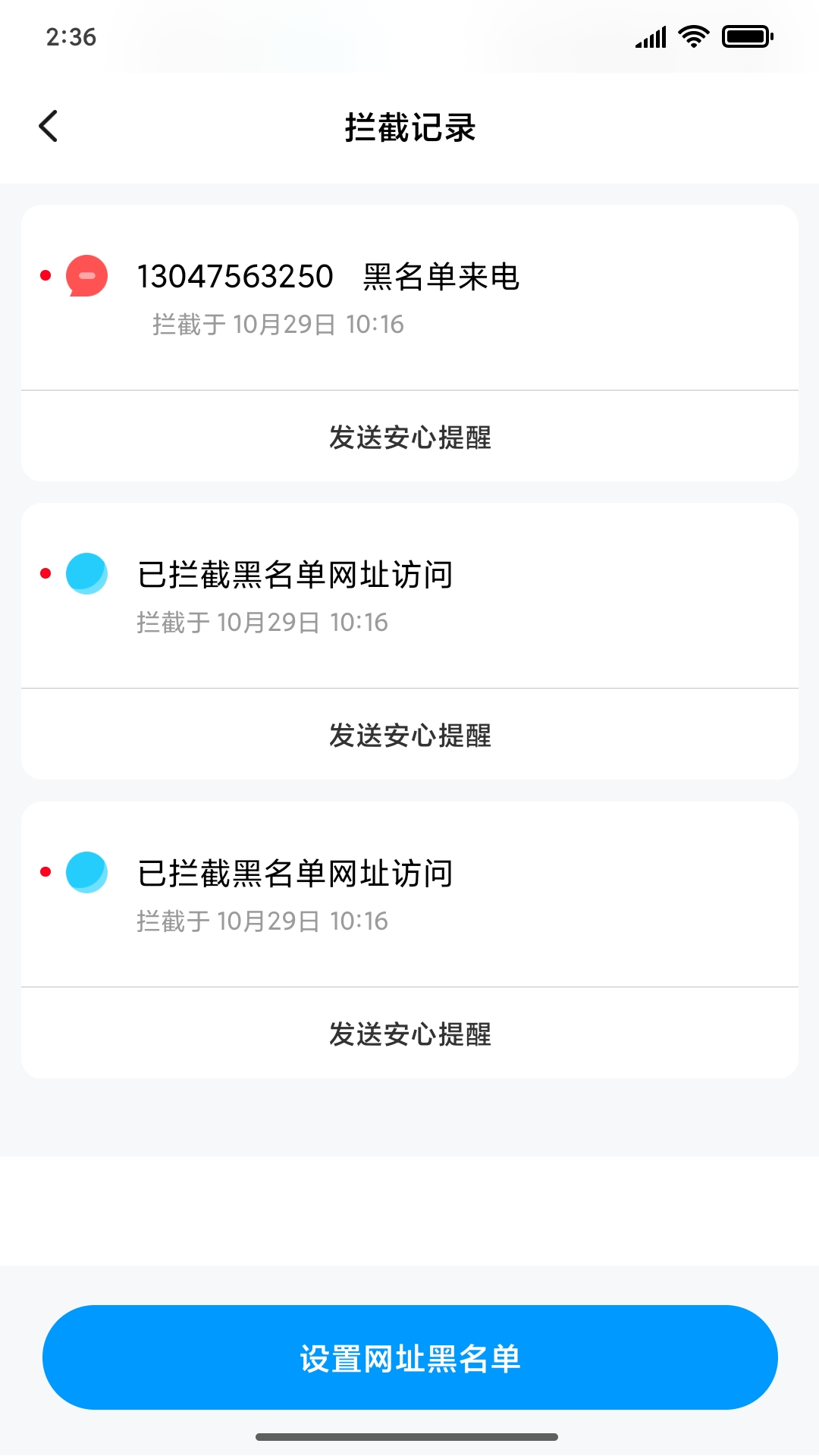Tap the cellular signal icon

648,34
